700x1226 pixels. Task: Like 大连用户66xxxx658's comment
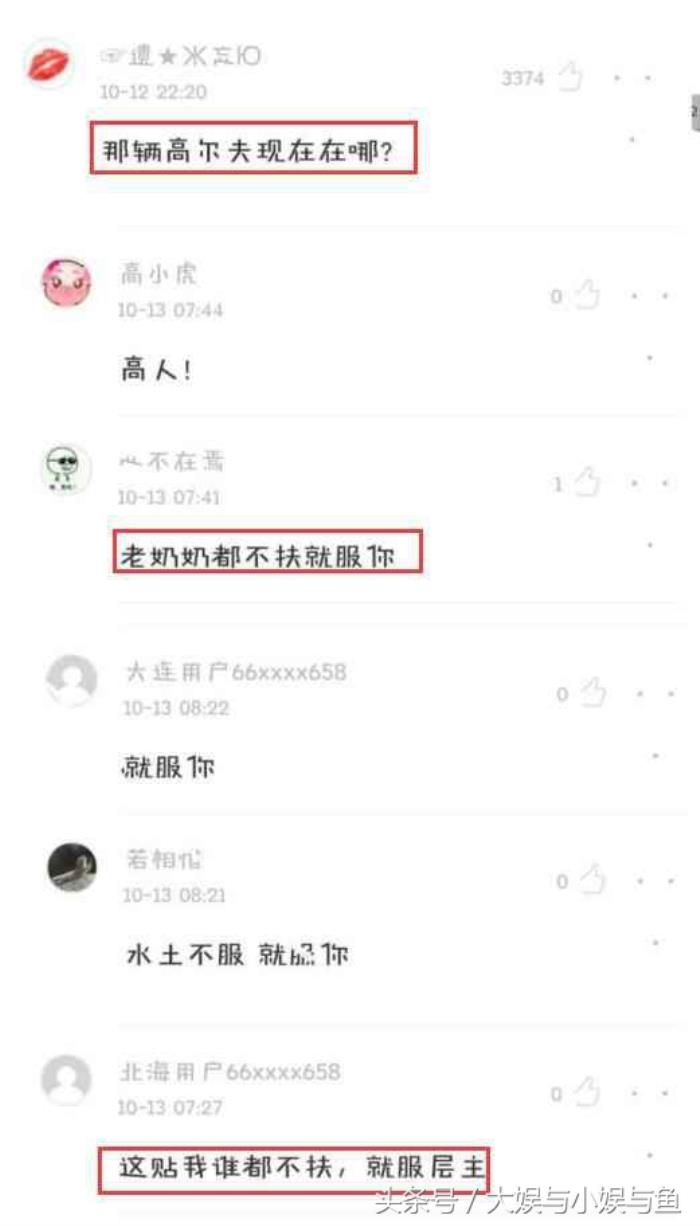pyautogui.click(x=593, y=693)
